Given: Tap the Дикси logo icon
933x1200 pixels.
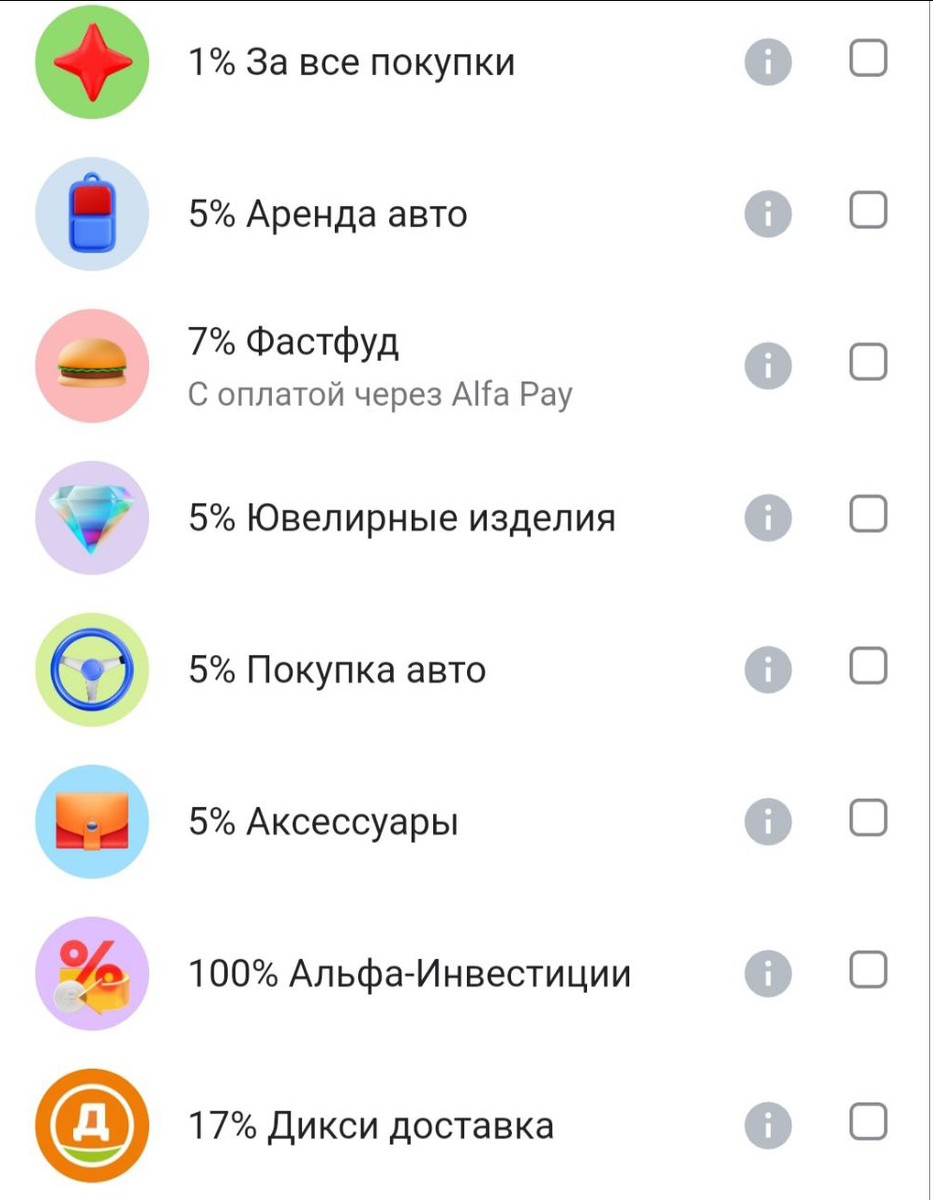Looking at the screenshot, I should coord(91,1123).
